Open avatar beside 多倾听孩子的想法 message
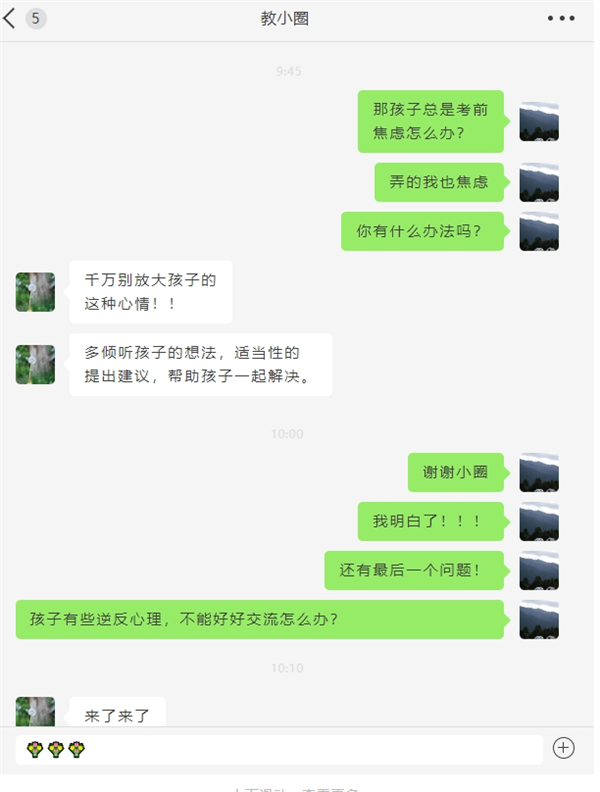Image resolution: width=600 pixels, height=792 pixels. click(35, 365)
